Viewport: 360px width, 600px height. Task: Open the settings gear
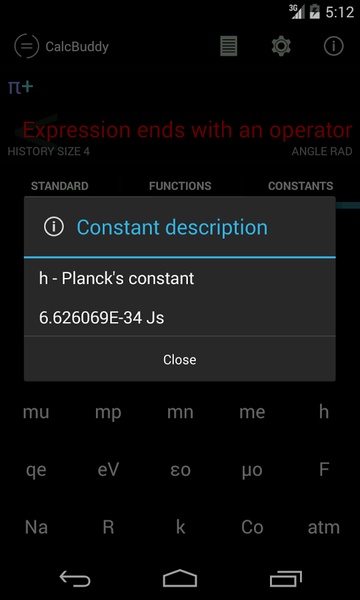coord(281,46)
